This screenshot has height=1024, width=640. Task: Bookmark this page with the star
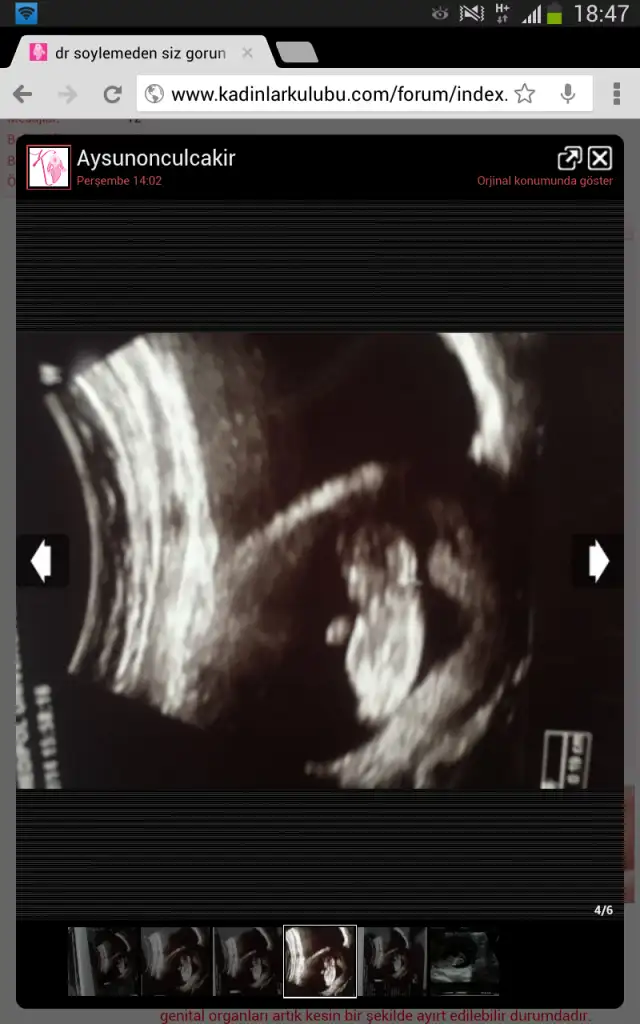pyautogui.click(x=524, y=94)
